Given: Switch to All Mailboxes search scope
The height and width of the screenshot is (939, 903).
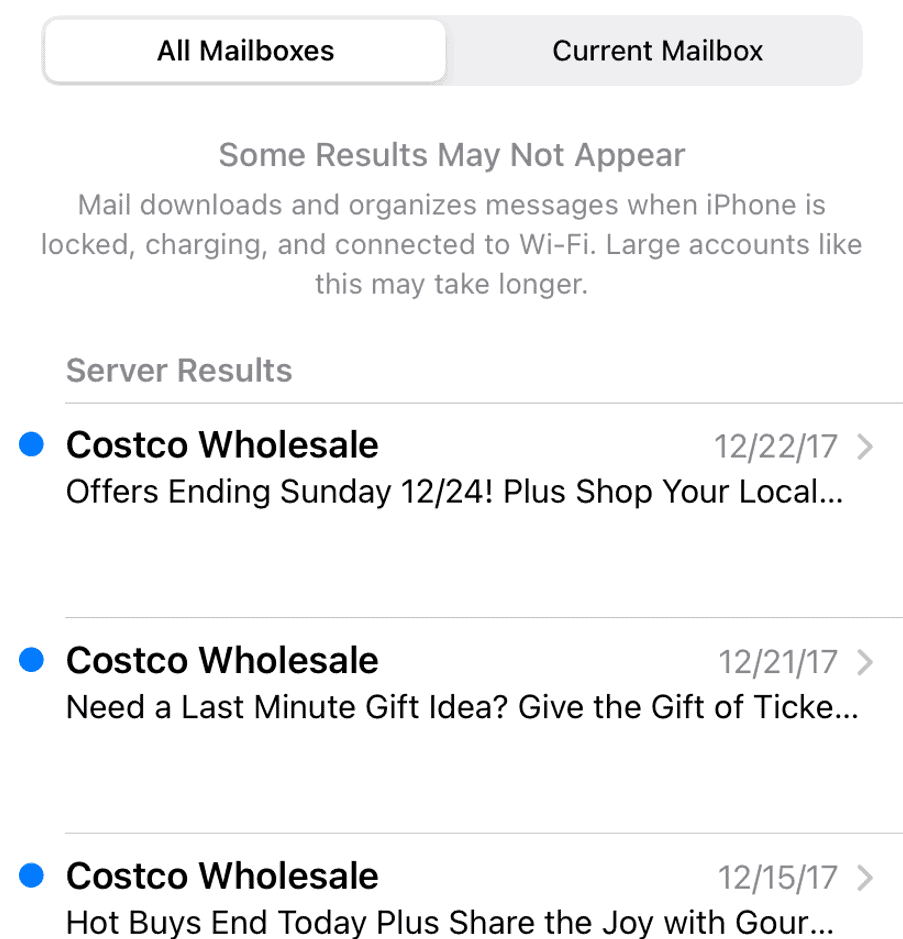Looking at the screenshot, I should pos(245,51).
